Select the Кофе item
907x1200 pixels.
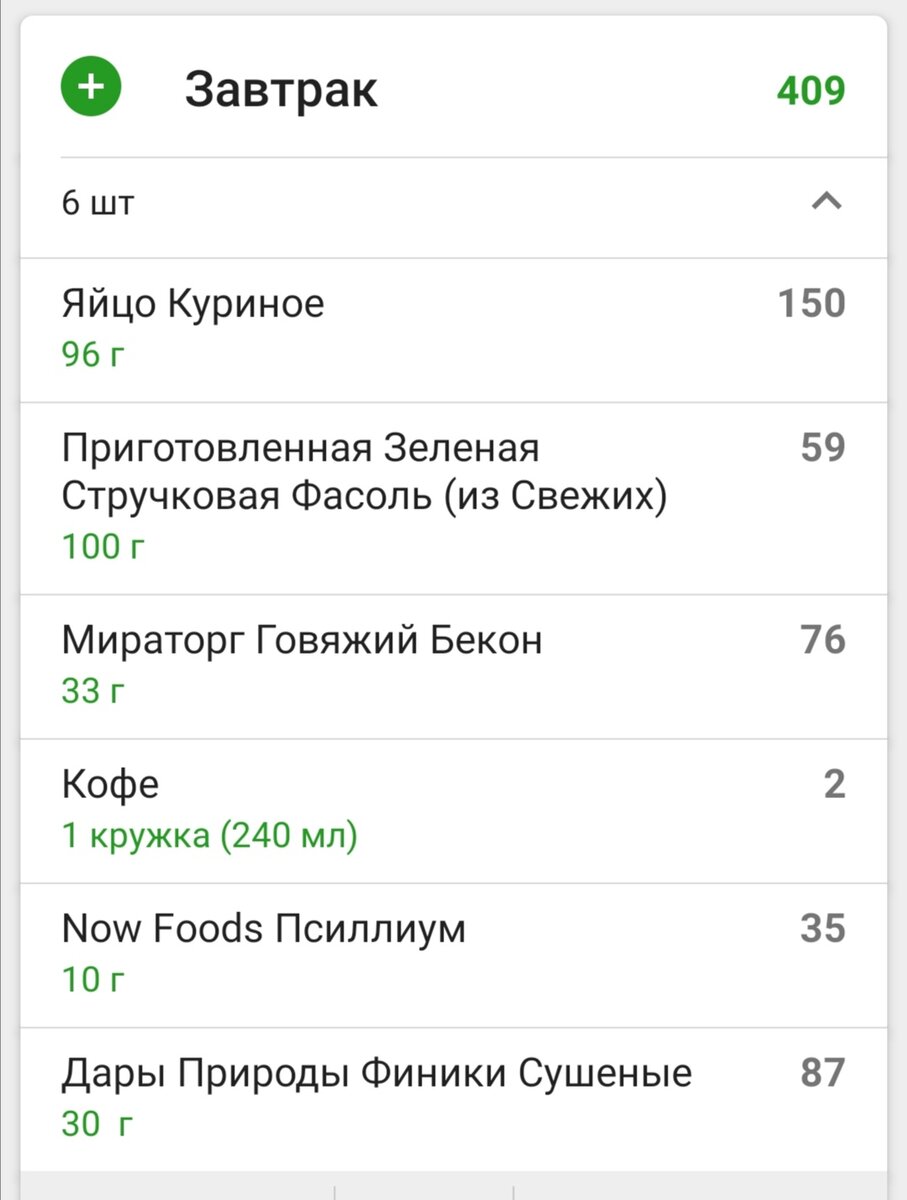click(109, 783)
